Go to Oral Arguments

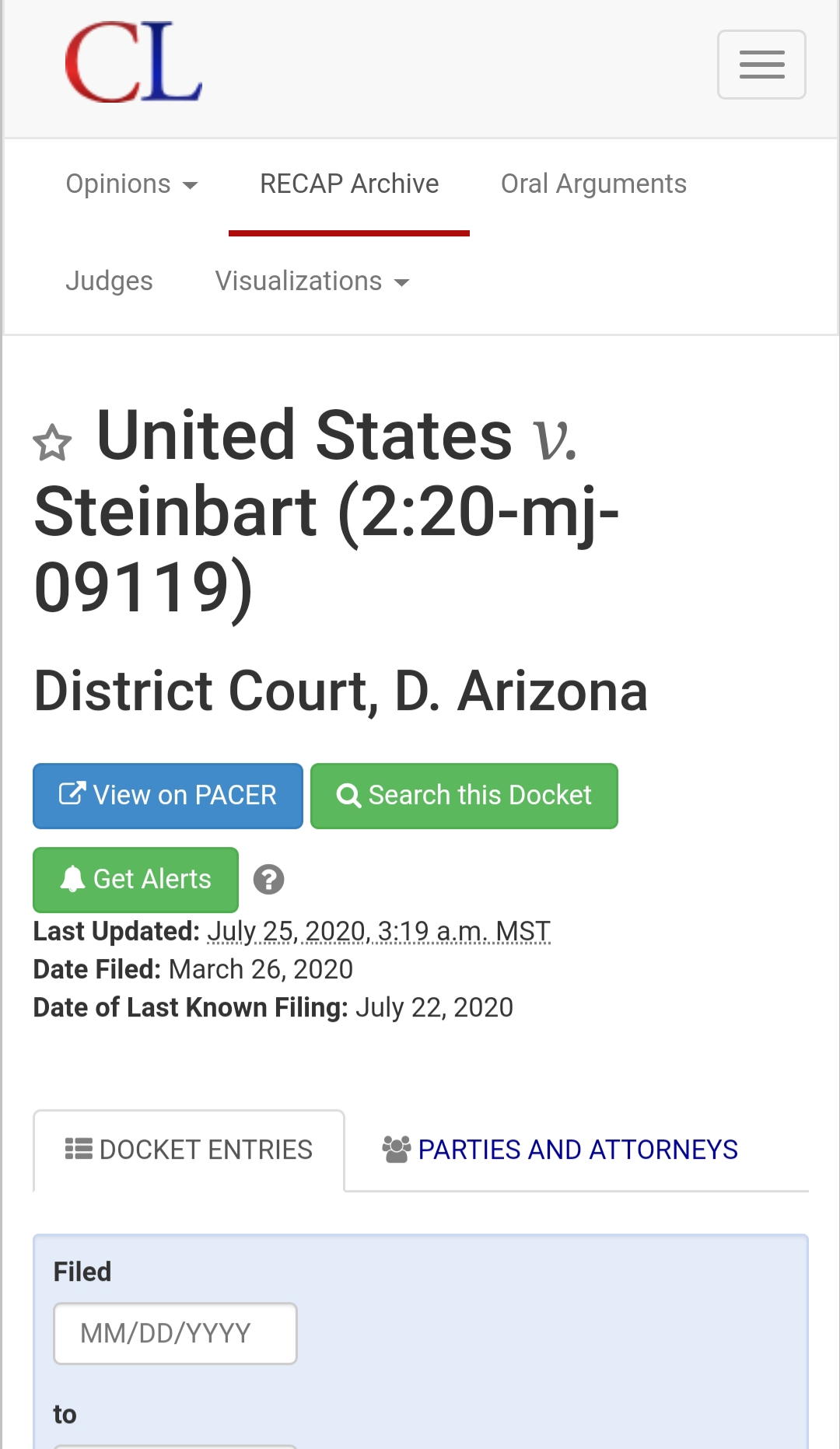coord(593,184)
